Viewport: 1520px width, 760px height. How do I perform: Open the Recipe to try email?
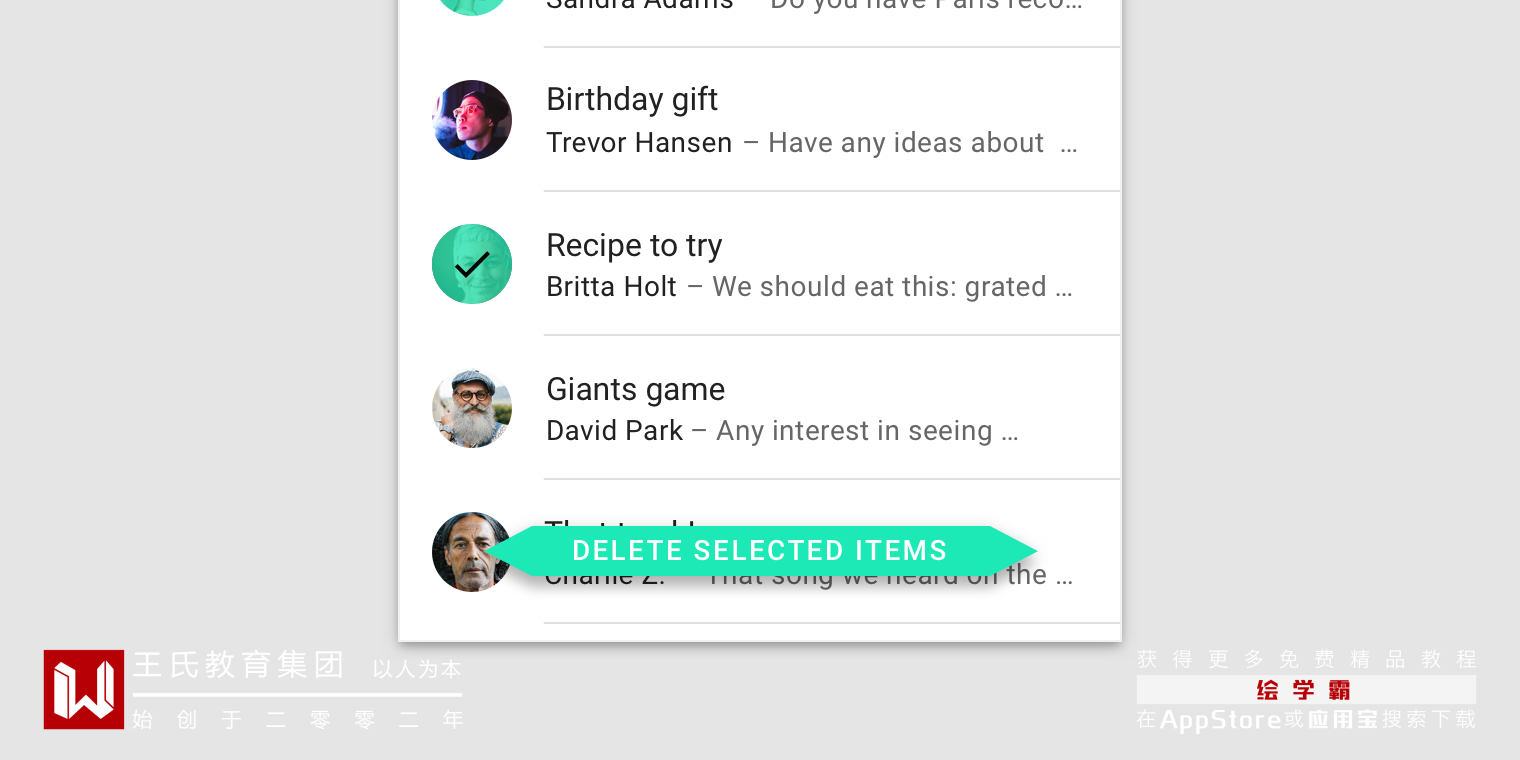point(810,265)
